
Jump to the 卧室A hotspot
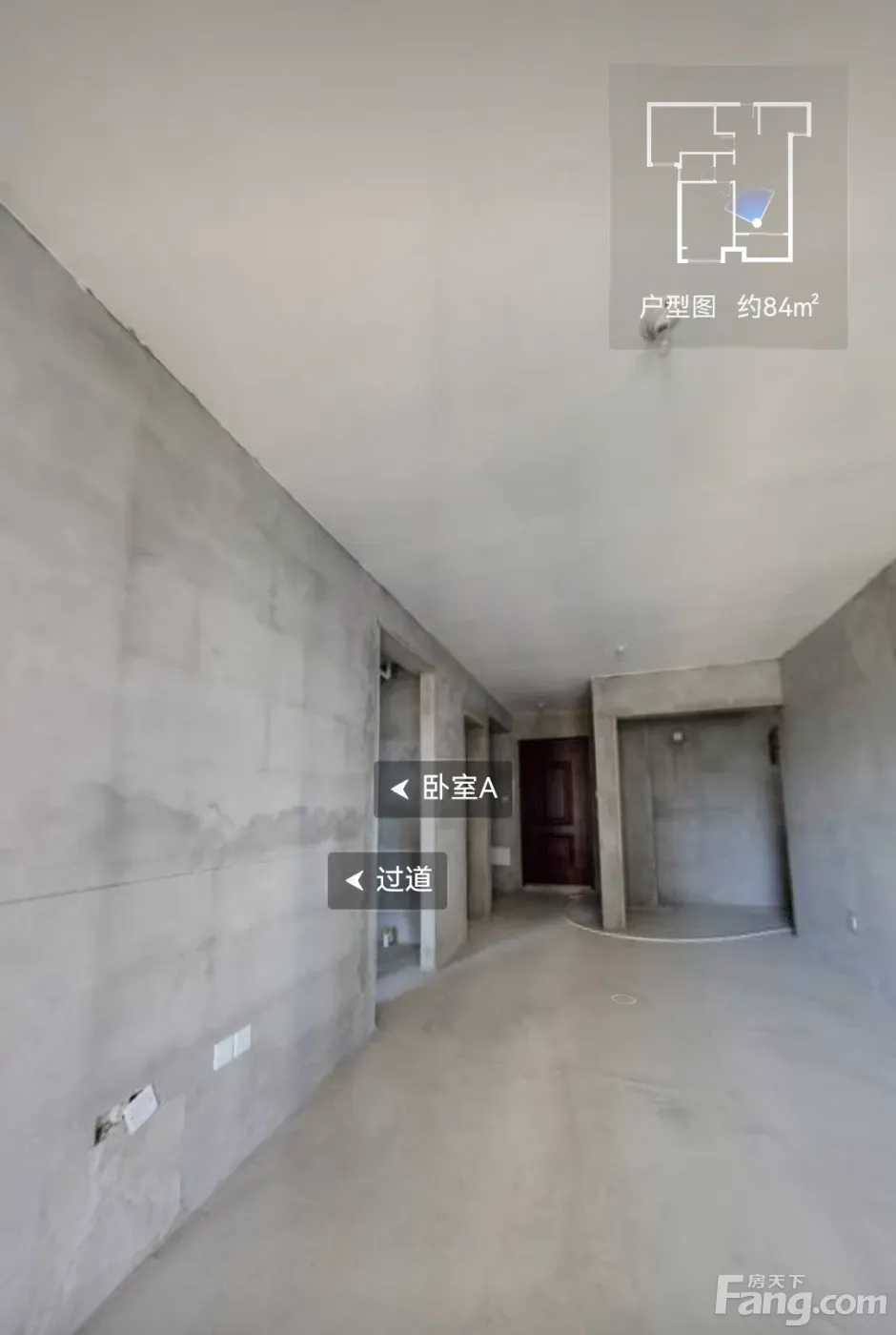click(443, 789)
